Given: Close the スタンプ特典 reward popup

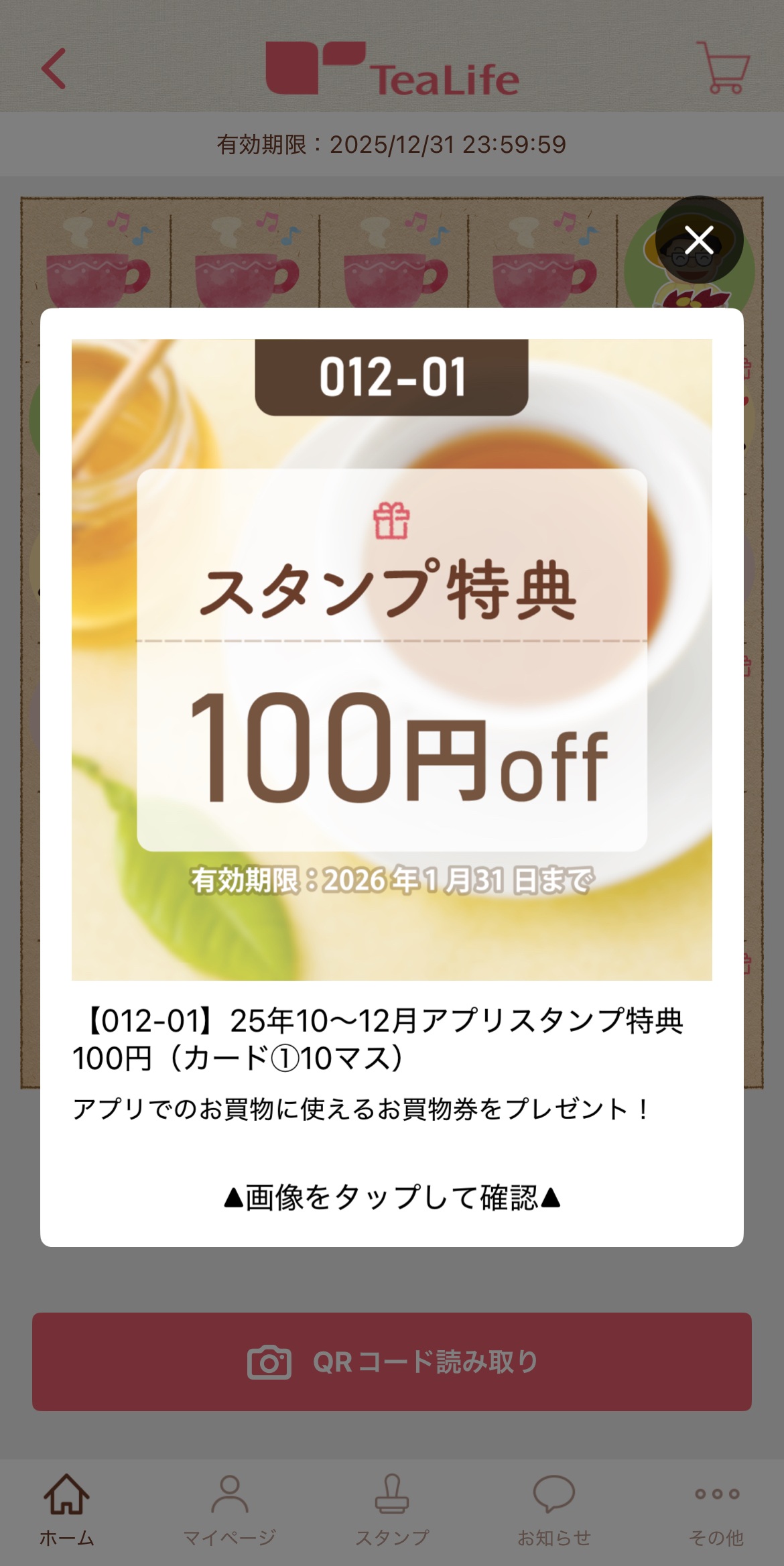Looking at the screenshot, I should [x=699, y=239].
